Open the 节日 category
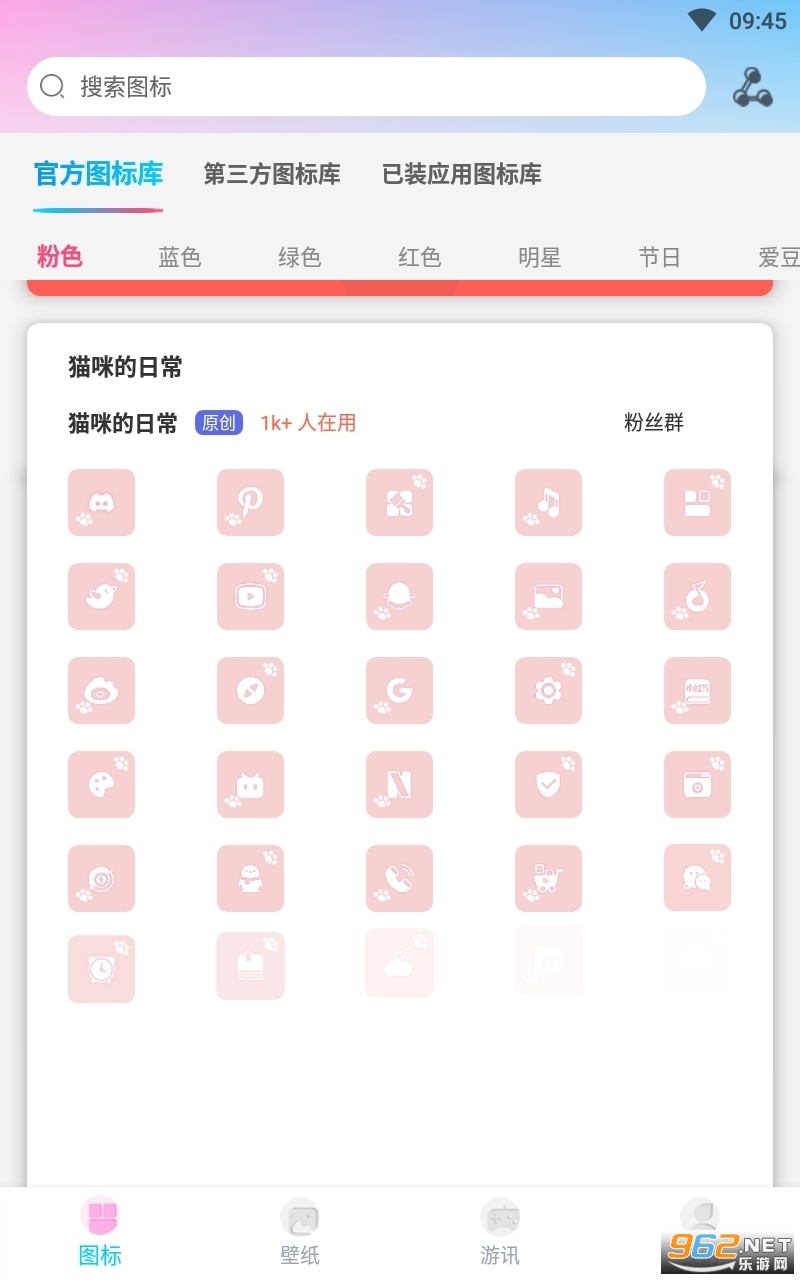 (659, 257)
